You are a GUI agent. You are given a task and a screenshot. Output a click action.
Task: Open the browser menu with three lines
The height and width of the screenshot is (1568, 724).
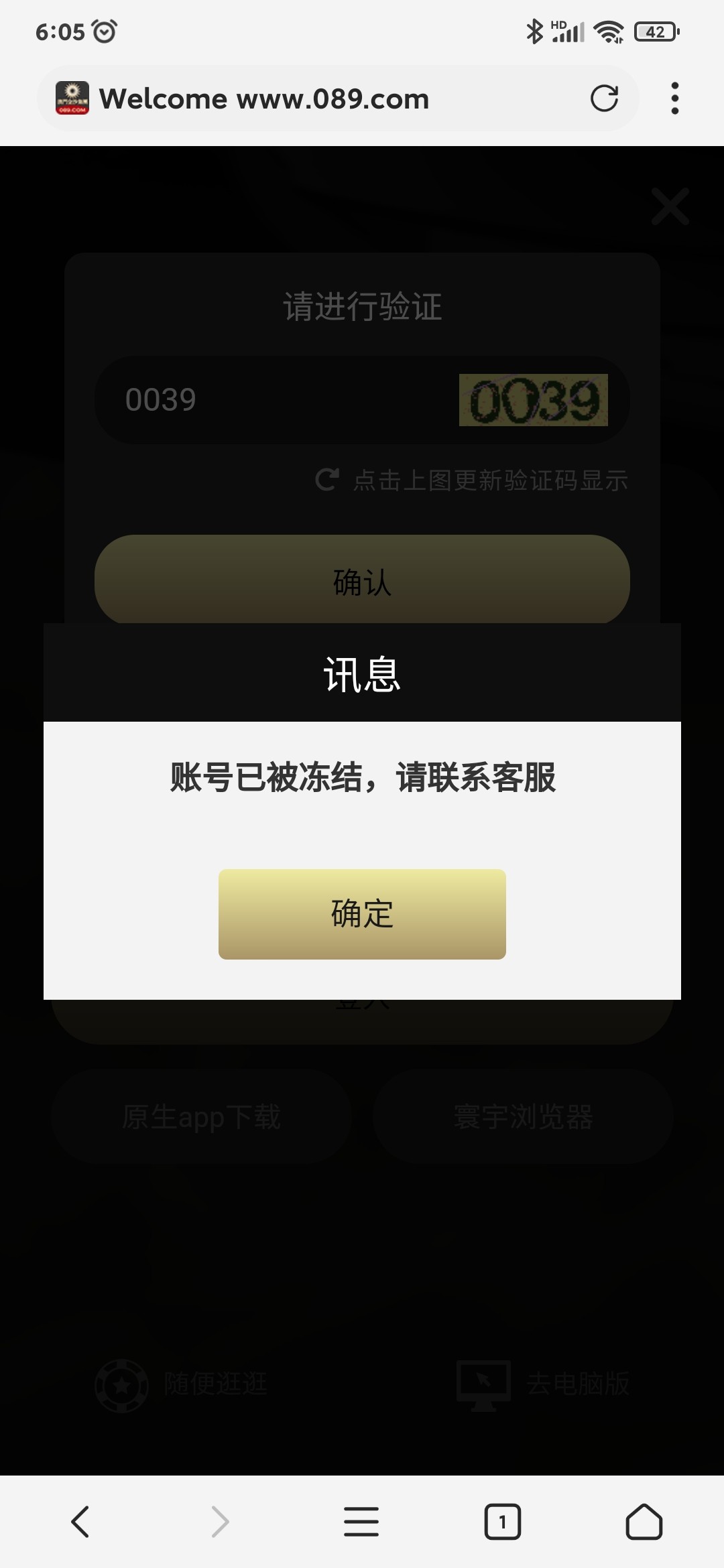(x=361, y=1521)
